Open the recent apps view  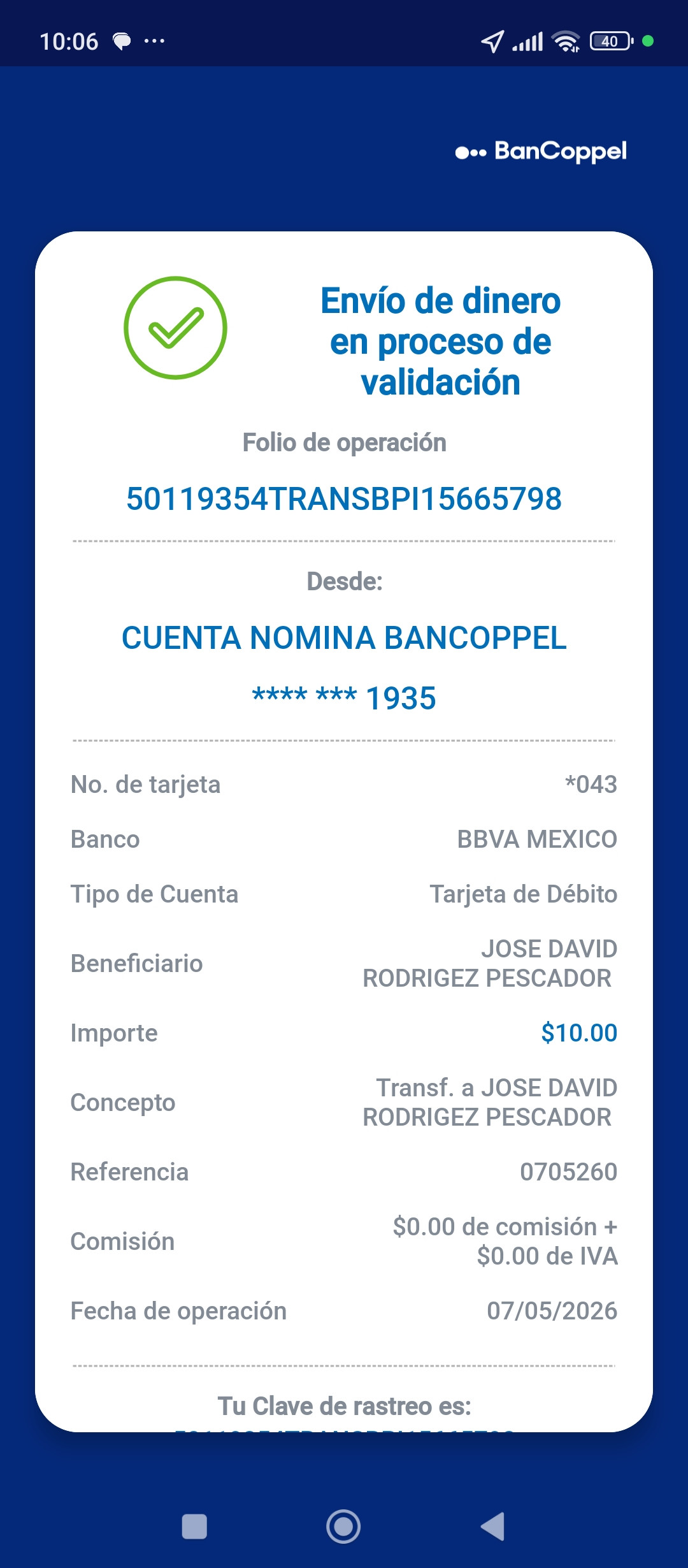(x=194, y=1527)
